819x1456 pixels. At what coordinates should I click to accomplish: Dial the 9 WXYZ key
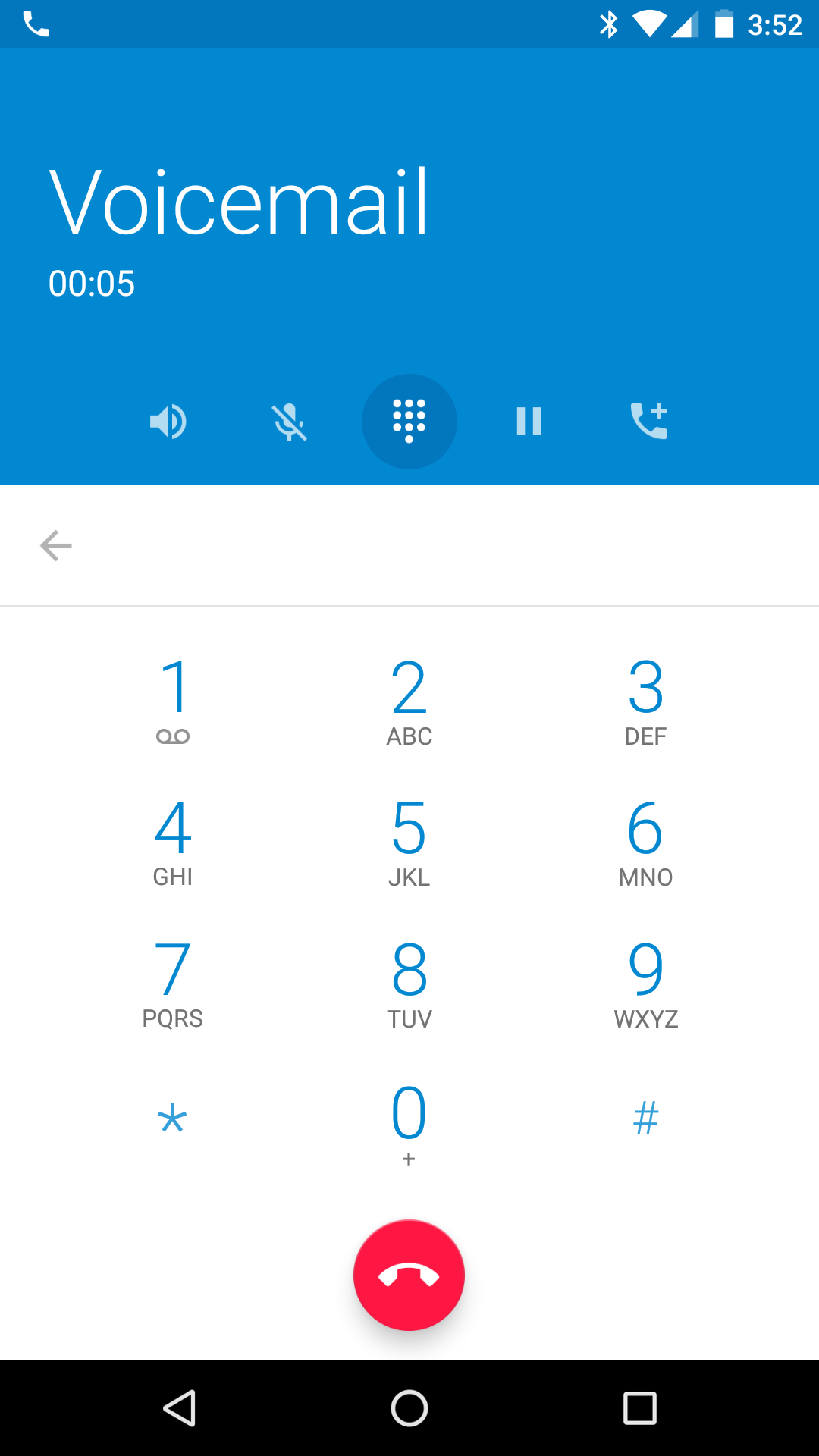pos(646,984)
